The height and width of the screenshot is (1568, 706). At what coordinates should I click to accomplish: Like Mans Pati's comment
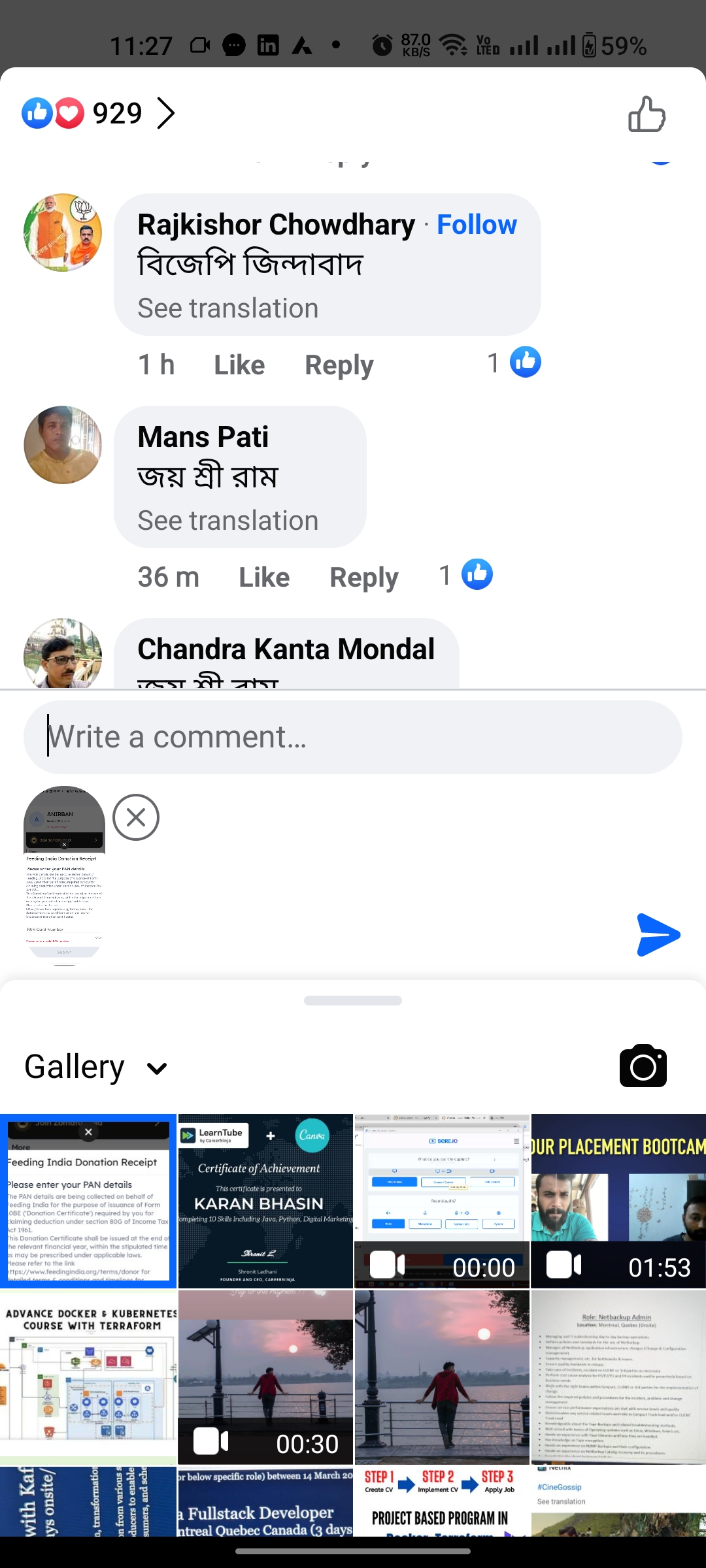[x=264, y=578]
